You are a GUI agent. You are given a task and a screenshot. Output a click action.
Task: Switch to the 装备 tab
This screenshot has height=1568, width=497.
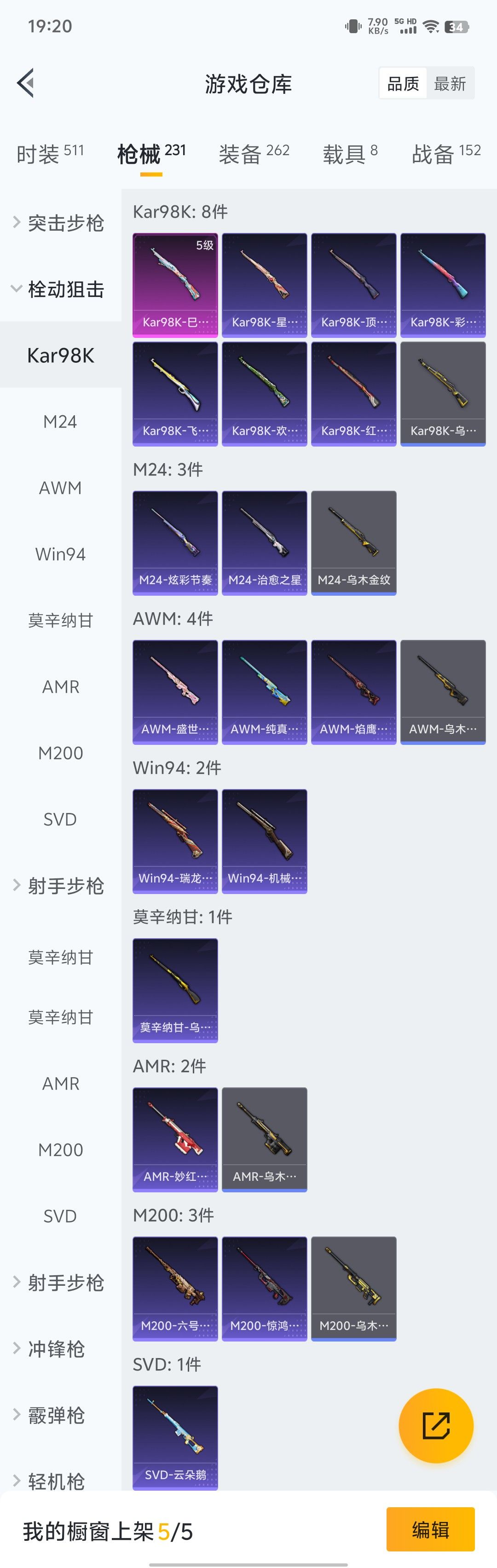click(x=254, y=154)
